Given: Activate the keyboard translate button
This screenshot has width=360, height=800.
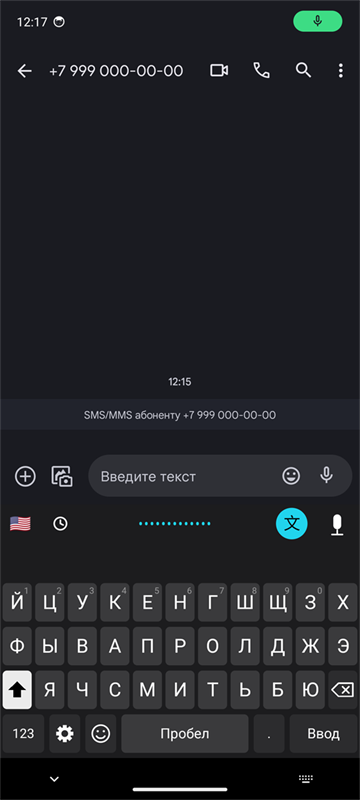Looking at the screenshot, I should click(x=292, y=523).
